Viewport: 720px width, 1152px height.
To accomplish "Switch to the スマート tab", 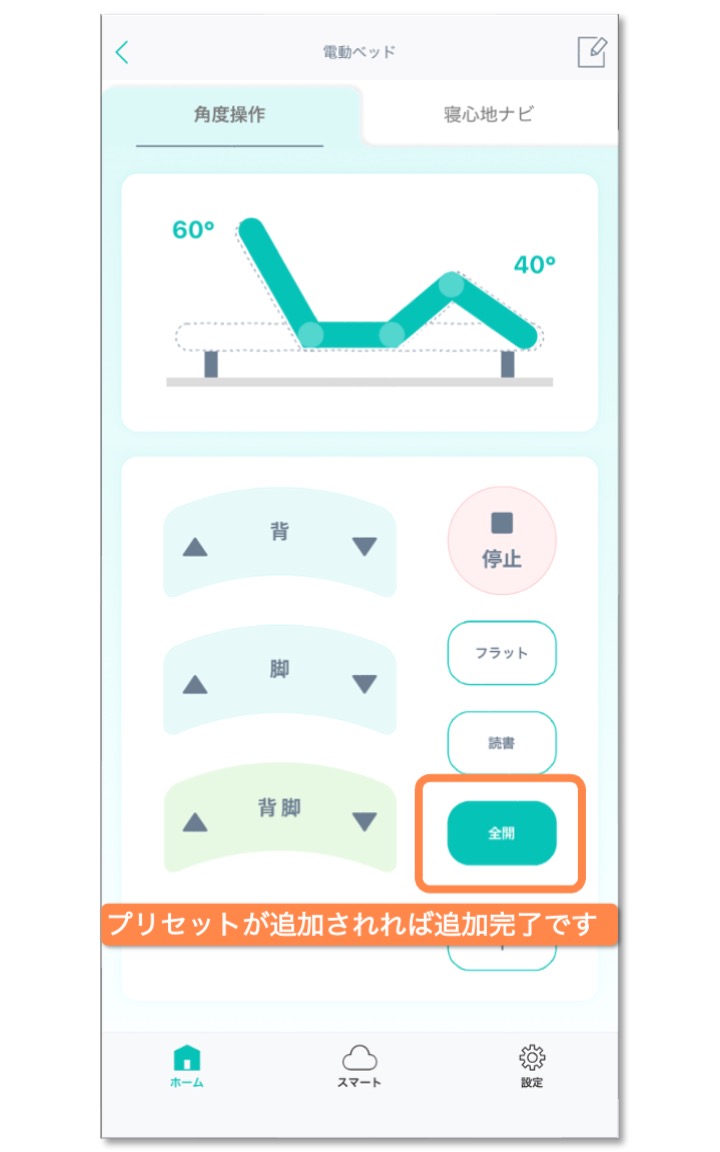I will pos(359,1066).
